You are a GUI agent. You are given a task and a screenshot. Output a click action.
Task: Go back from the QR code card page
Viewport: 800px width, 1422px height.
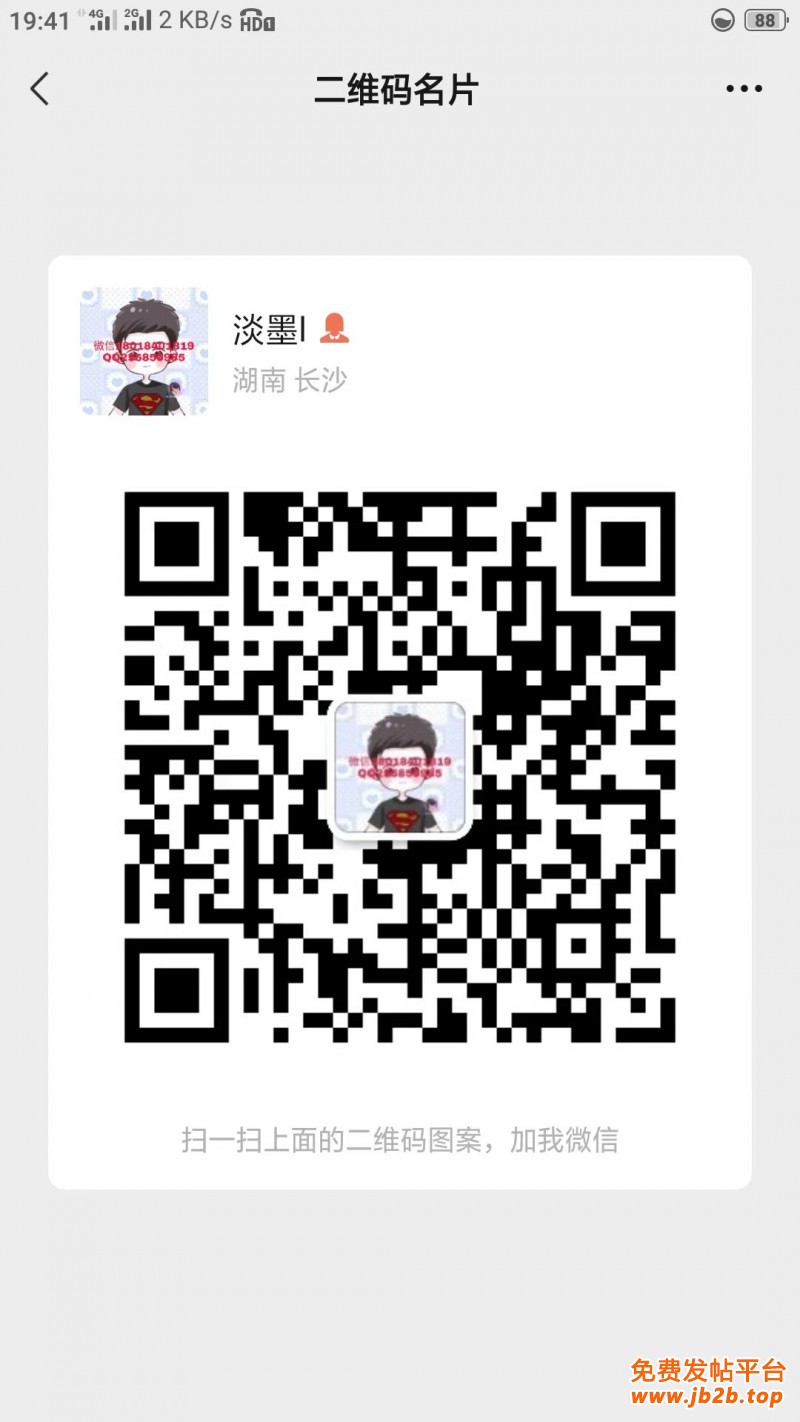(40, 89)
